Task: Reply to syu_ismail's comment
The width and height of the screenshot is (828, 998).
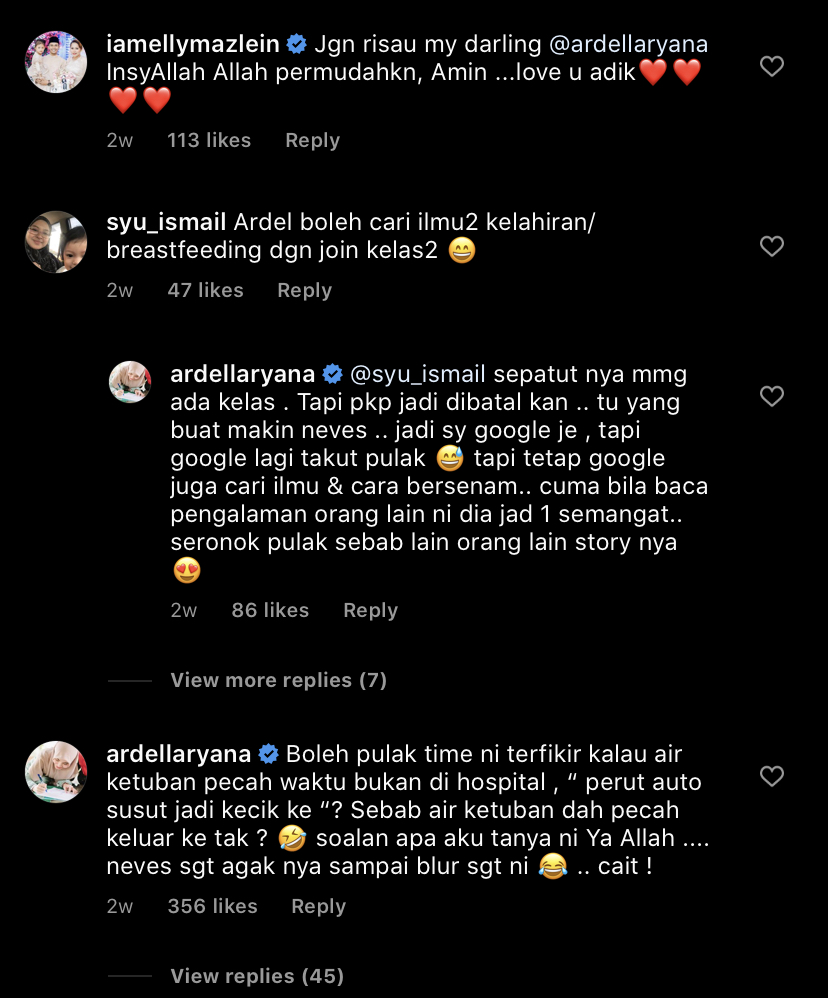Action: pyautogui.click(x=304, y=290)
